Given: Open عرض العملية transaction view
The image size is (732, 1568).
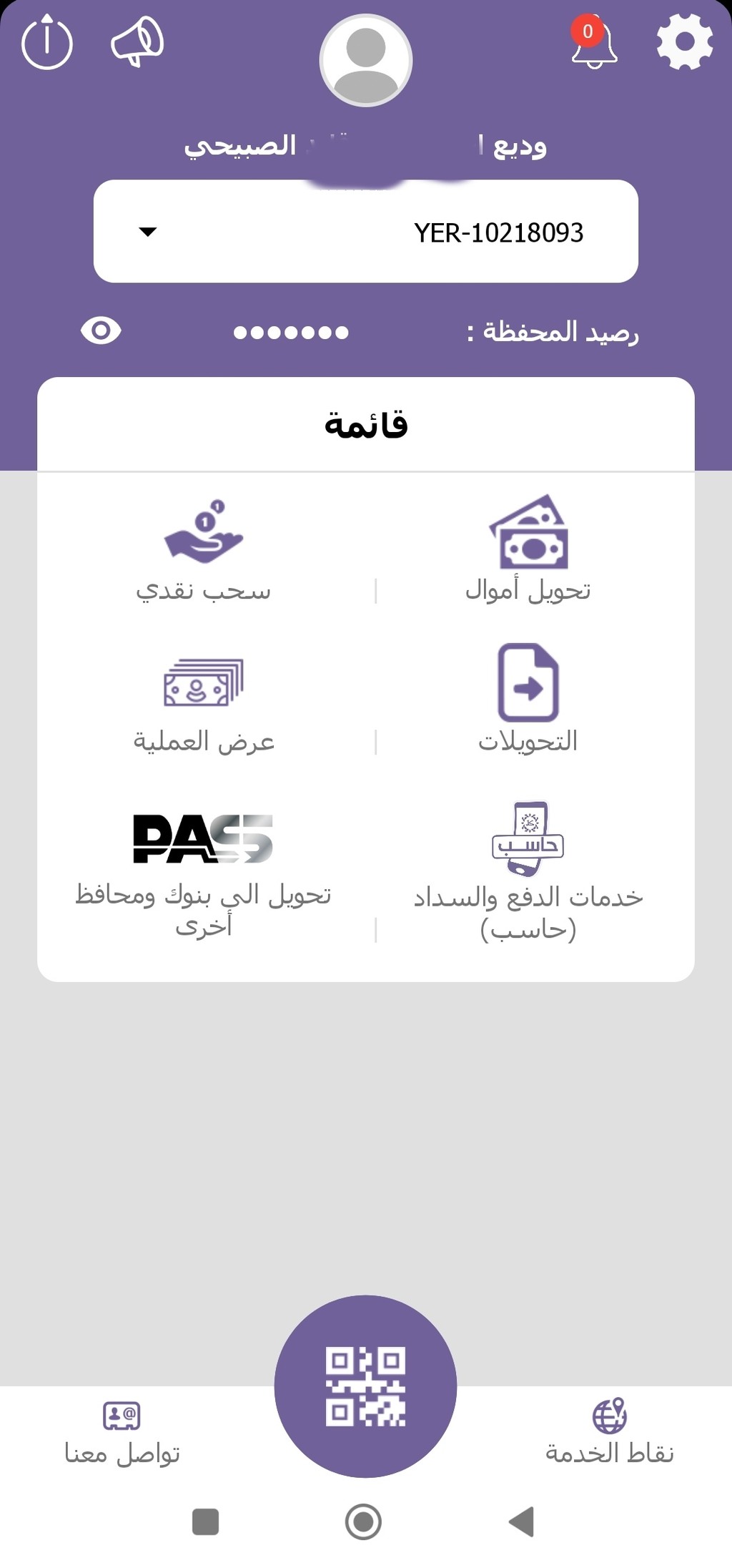Looking at the screenshot, I should (204, 705).
